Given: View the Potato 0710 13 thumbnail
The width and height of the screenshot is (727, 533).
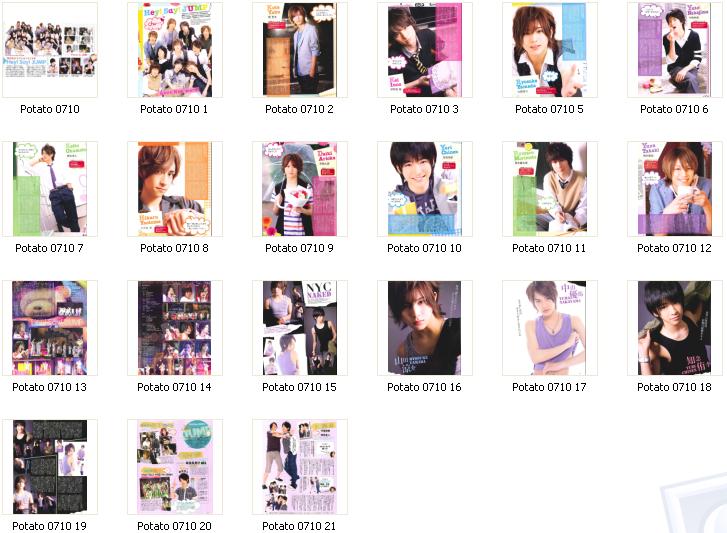Looking at the screenshot, I should (49, 328).
